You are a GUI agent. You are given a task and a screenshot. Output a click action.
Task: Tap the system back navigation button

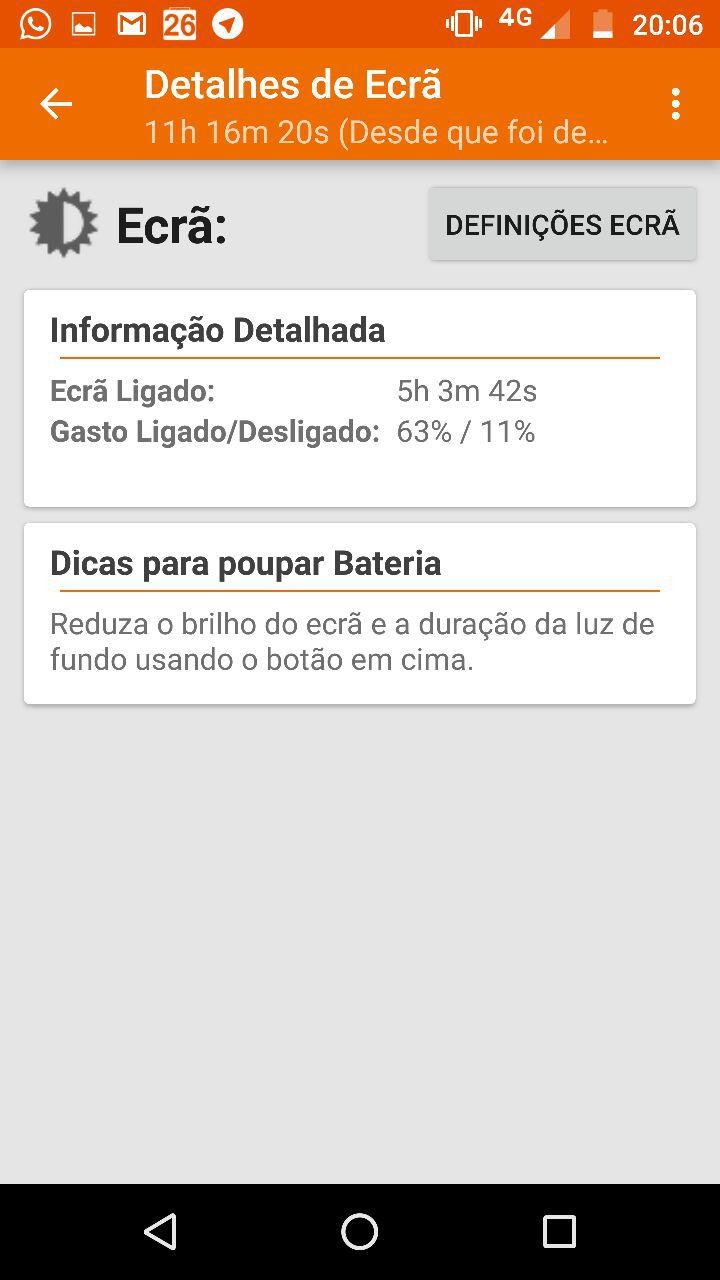pyautogui.click(x=160, y=1231)
